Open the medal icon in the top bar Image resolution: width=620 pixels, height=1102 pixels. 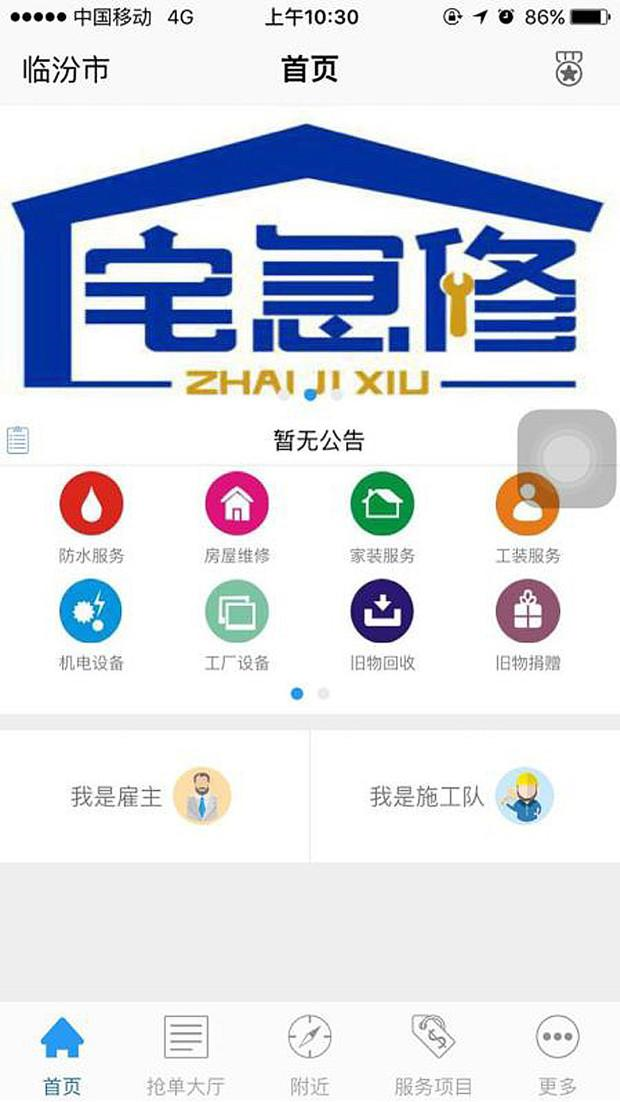coord(569,70)
